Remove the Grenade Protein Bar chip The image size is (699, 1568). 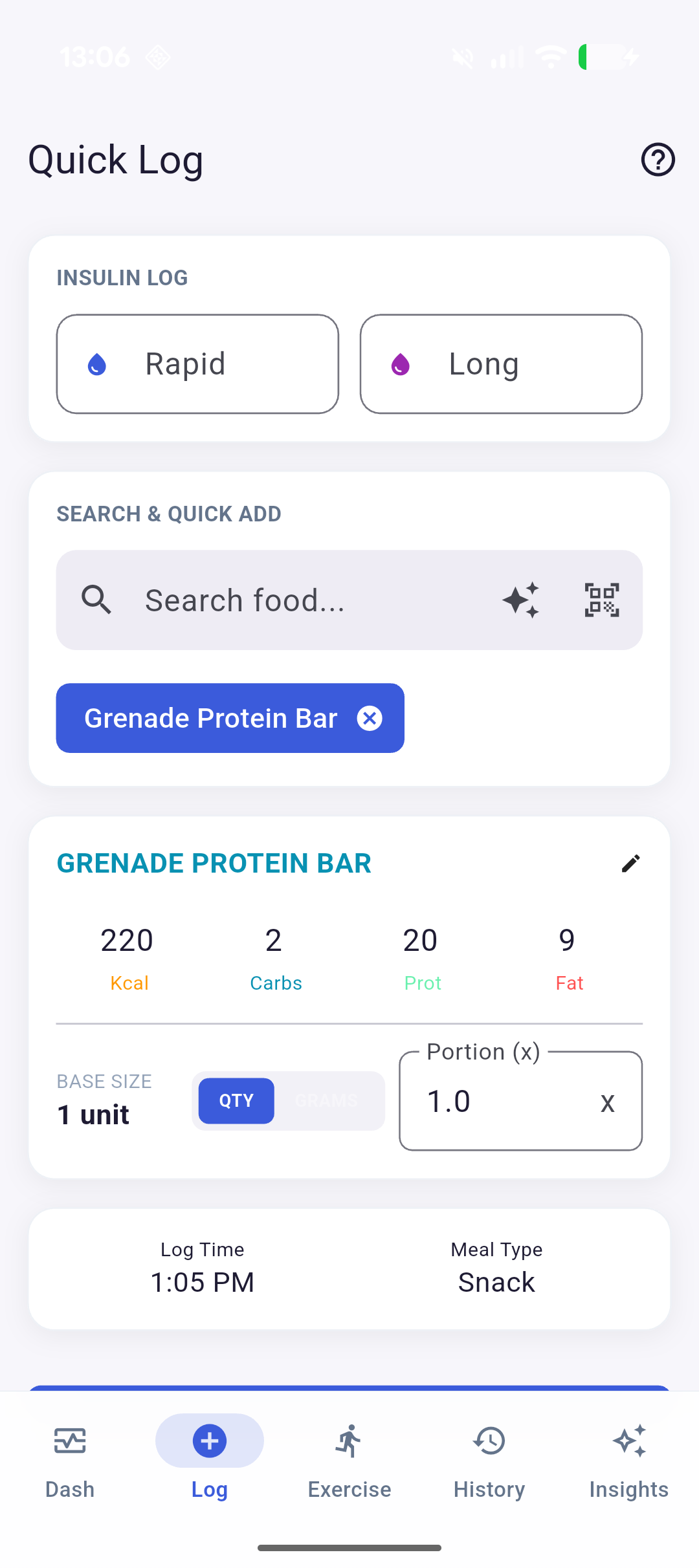(370, 718)
